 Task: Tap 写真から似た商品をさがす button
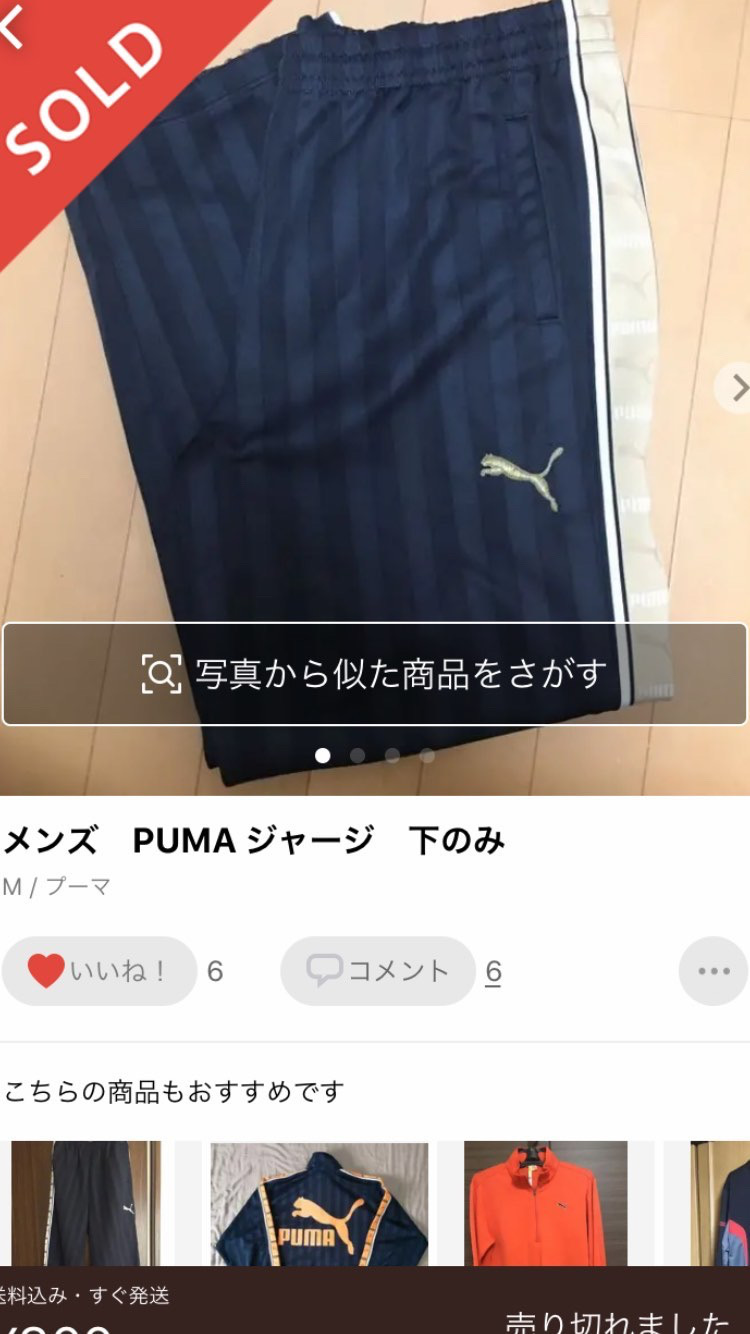click(x=374, y=674)
